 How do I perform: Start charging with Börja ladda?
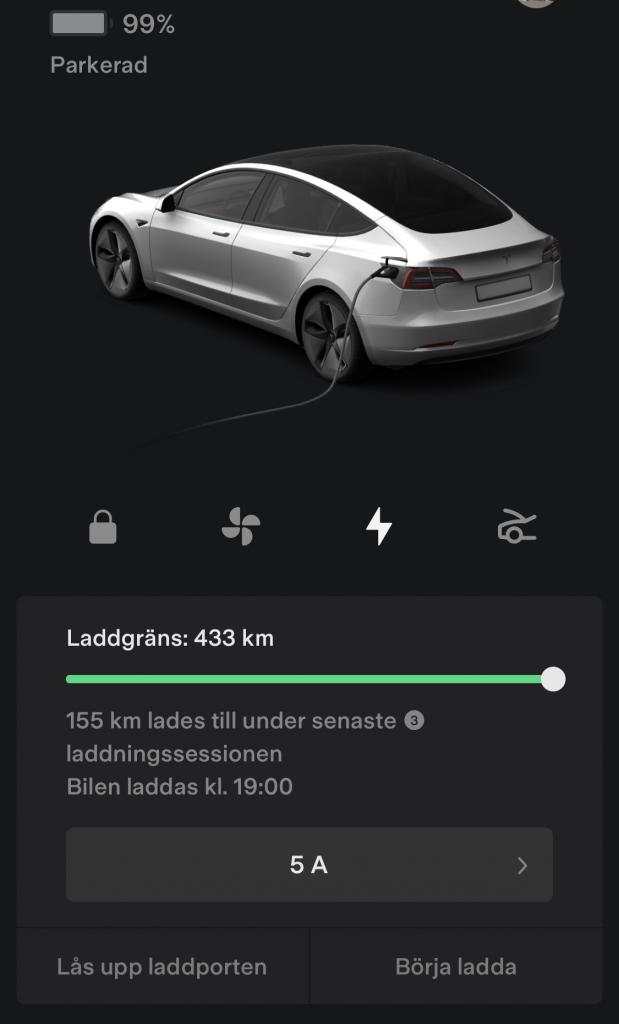click(456, 967)
